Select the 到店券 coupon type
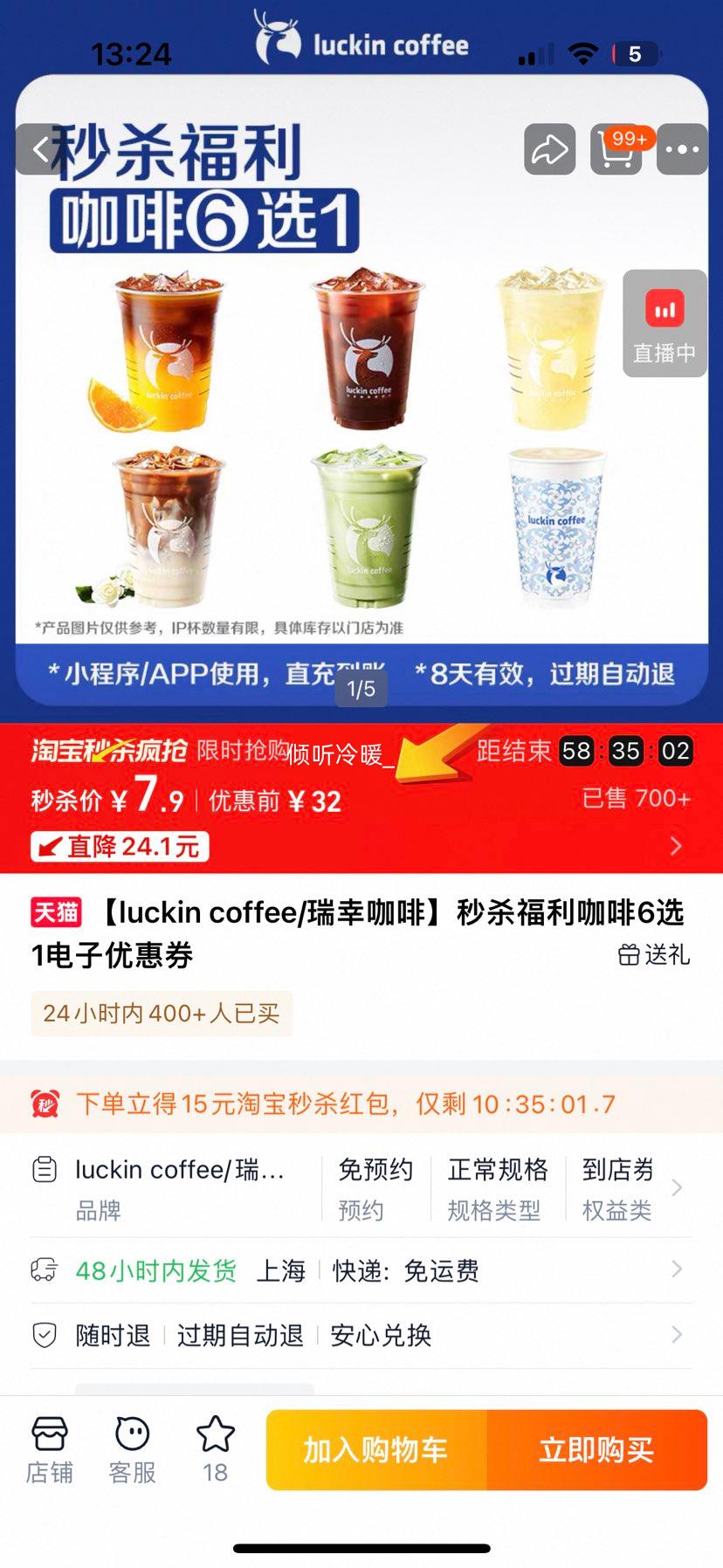 (x=617, y=1170)
